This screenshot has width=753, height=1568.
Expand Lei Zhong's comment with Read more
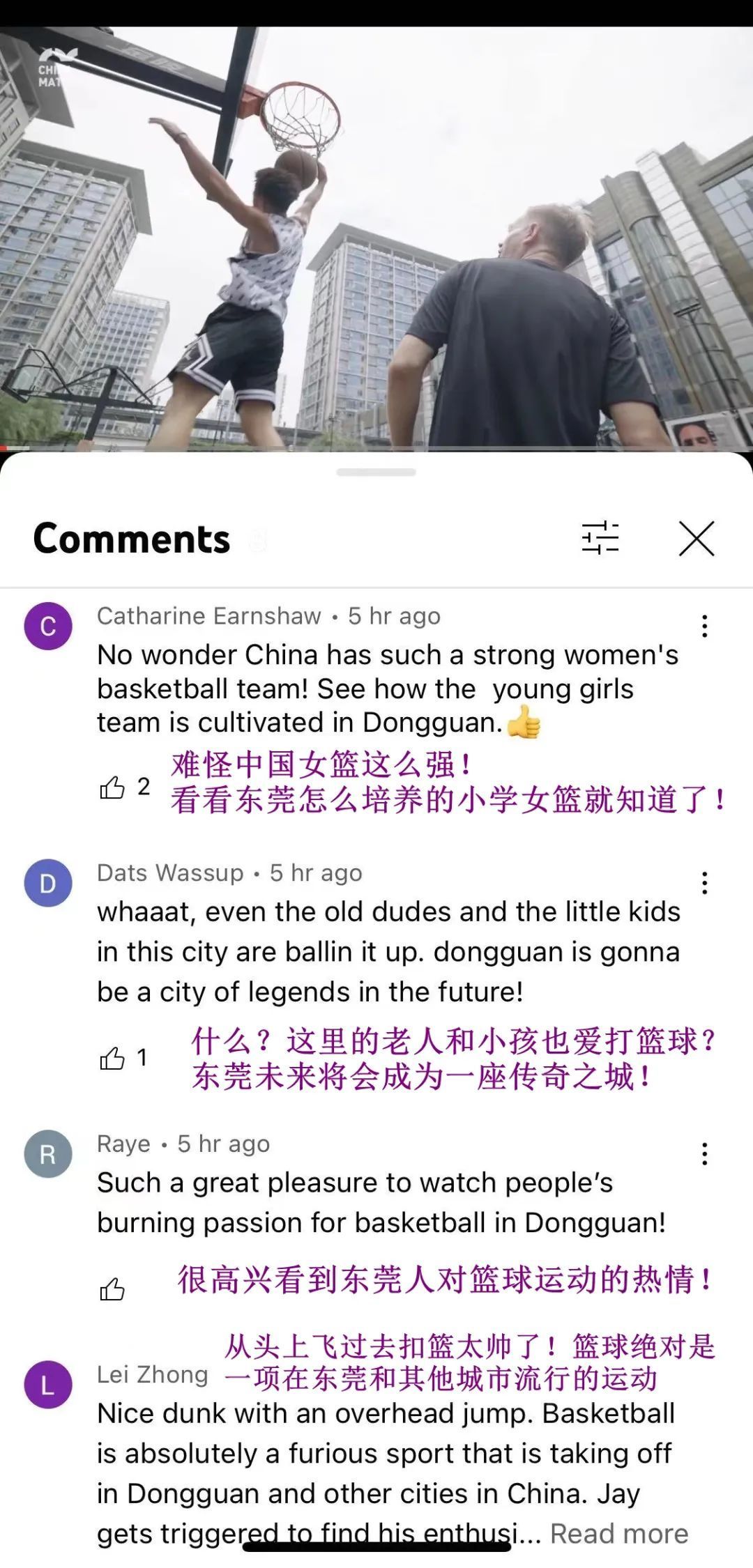tap(618, 1534)
